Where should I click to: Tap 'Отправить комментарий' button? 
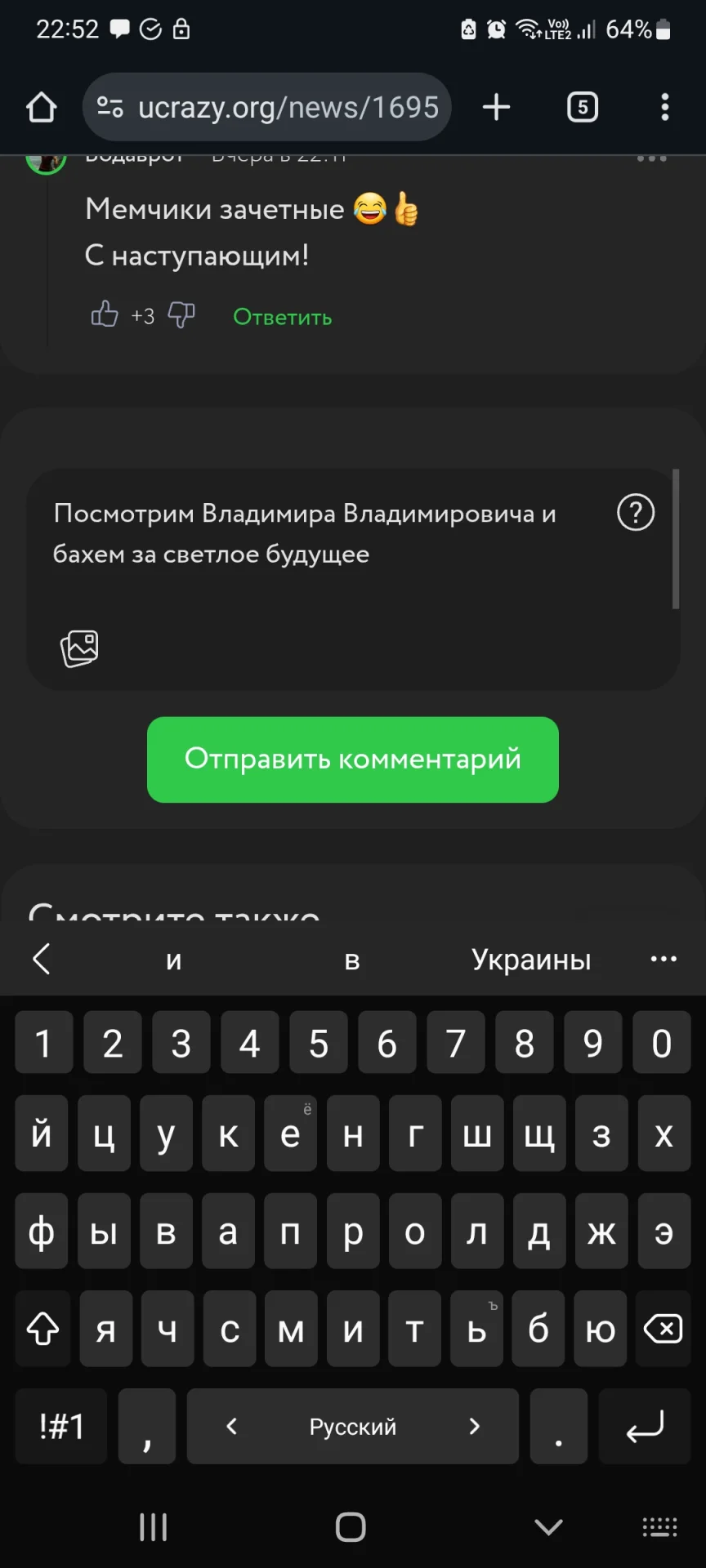[353, 759]
